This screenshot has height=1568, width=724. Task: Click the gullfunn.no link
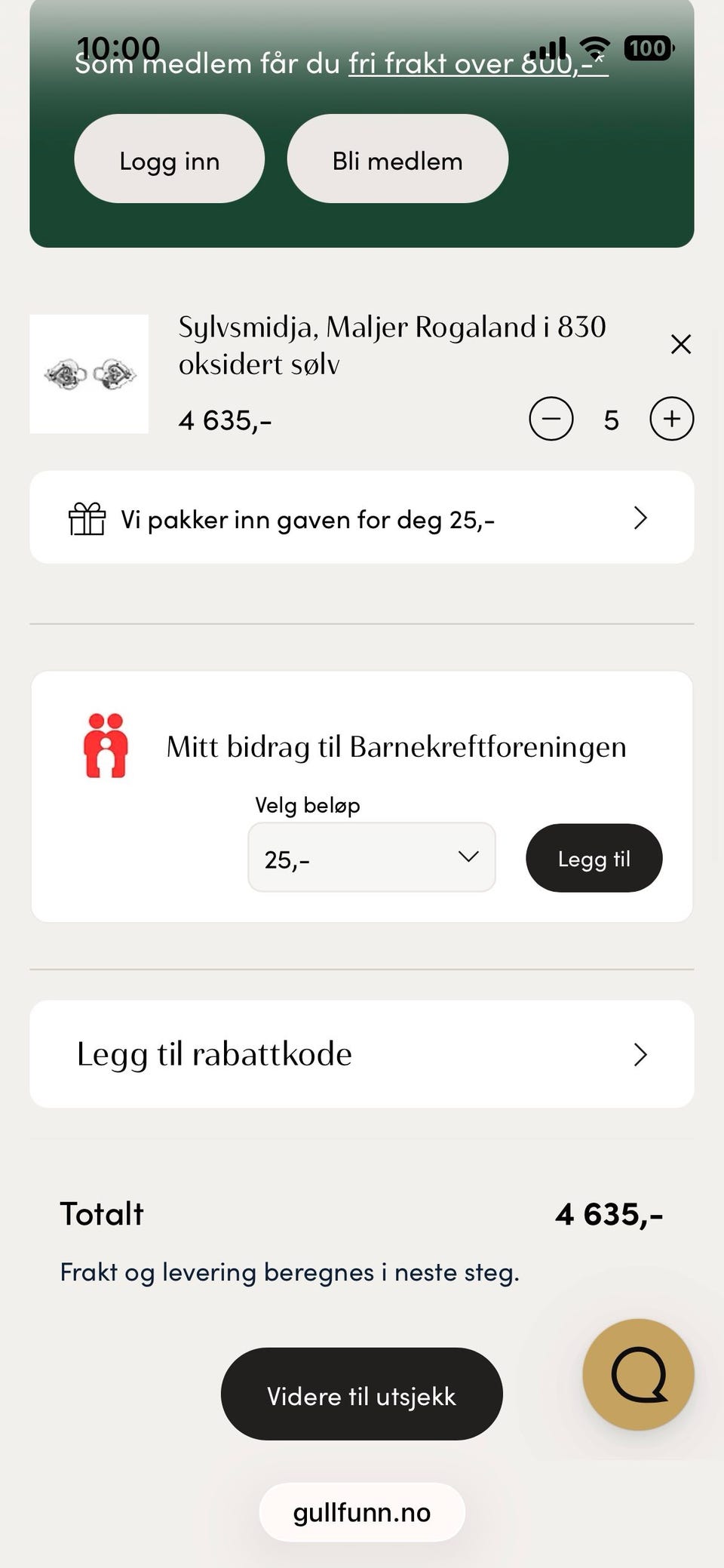coord(361,1512)
